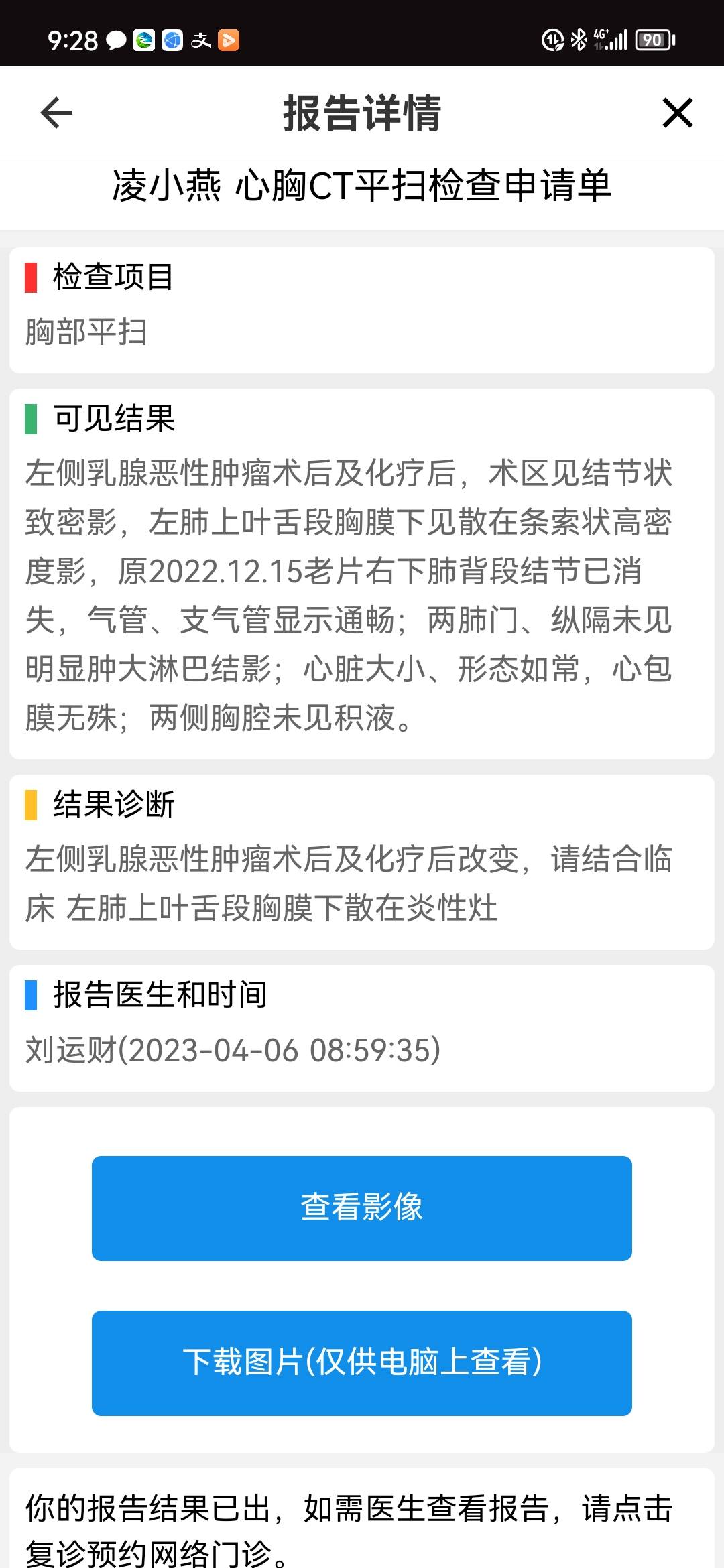
Task: Tap the message bubble icon in status bar
Action: pos(115,42)
